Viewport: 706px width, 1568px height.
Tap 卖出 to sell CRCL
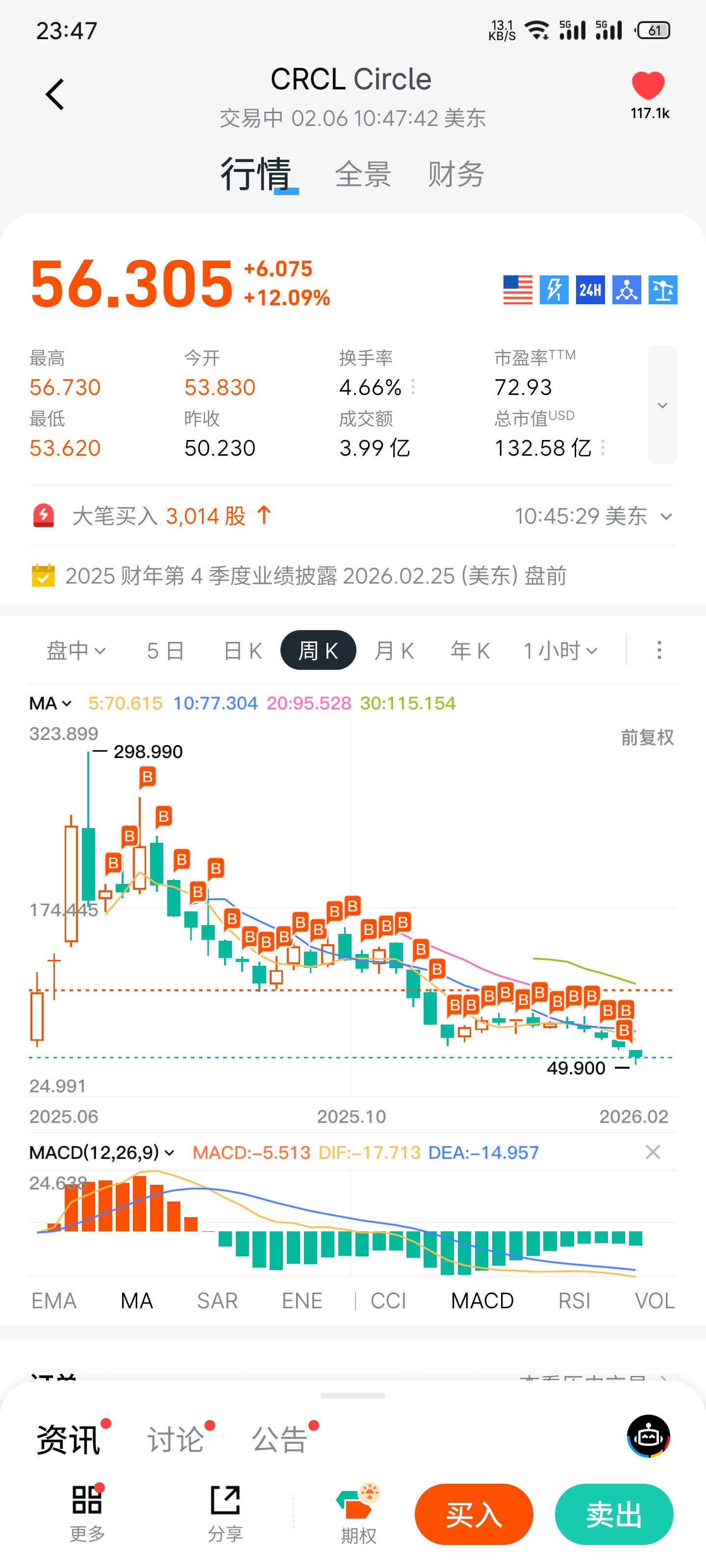[x=614, y=1514]
